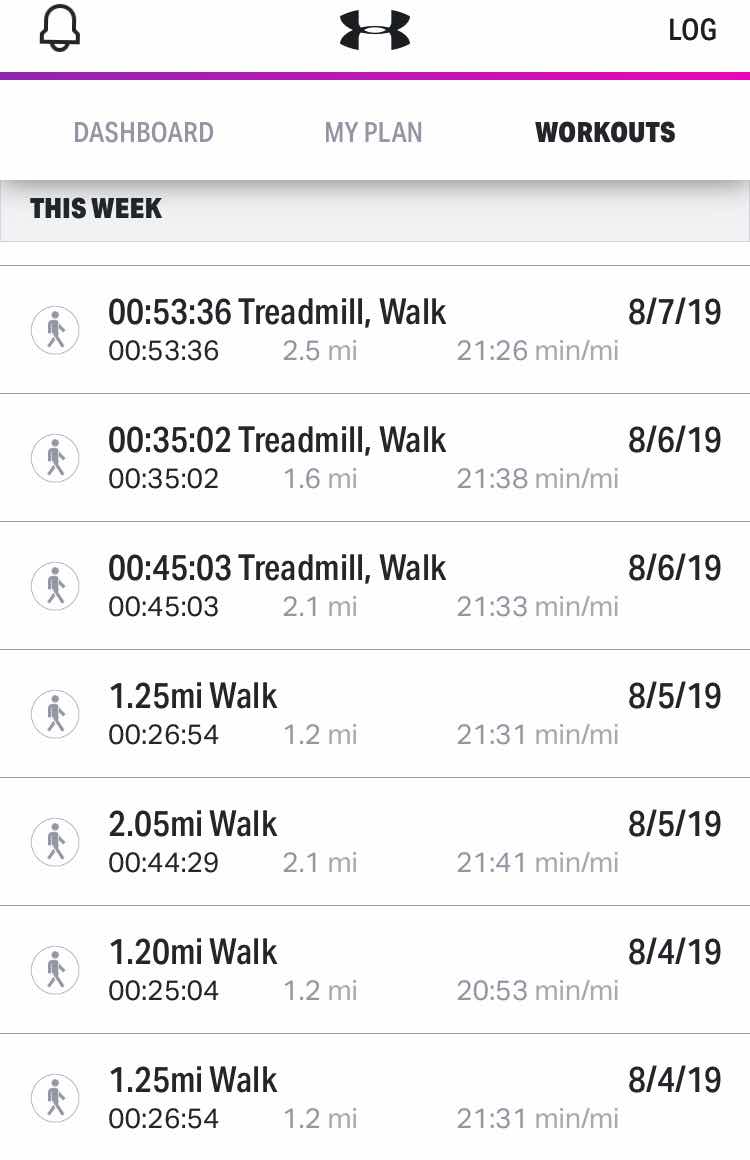This screenshot has width=750, height=1160.
Task: Tap LOG to record a workout
Action: pyautogui.click(x=692, y=30)
